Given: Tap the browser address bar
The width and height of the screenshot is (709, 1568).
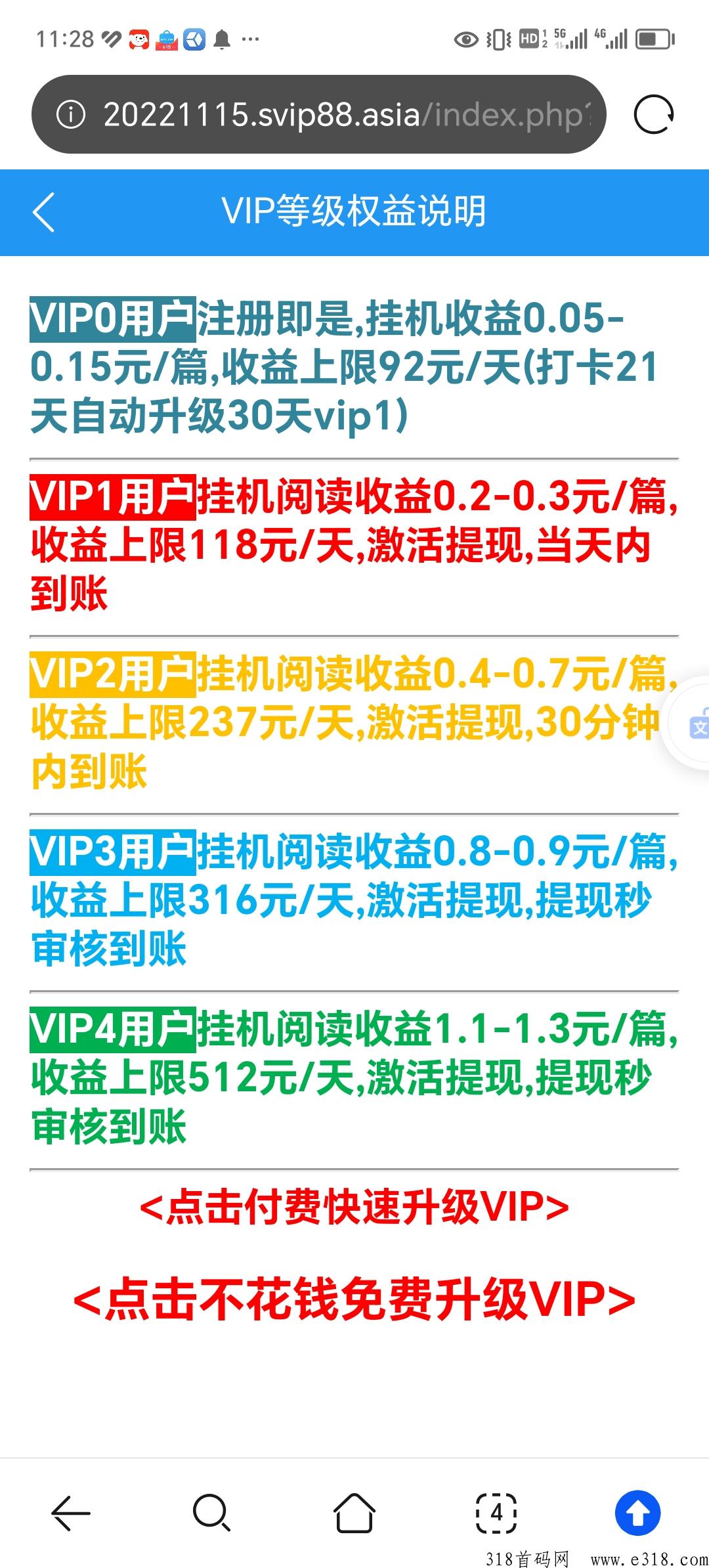Looking at the screenshot, I should [318, 114].
